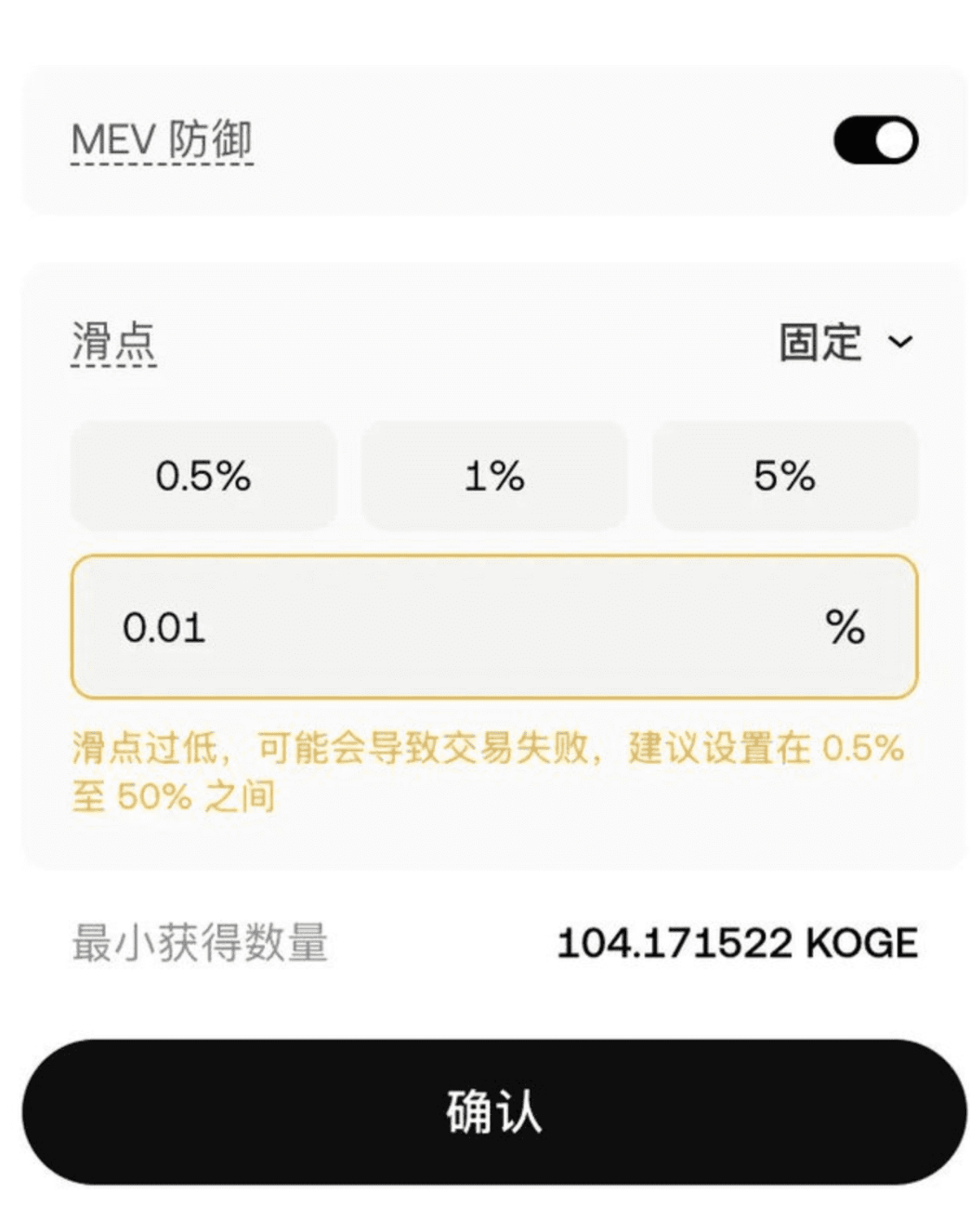Confirm settings with the 确认 button
This screenshot has width=970, height=1232.
[x=493, y=1112]
